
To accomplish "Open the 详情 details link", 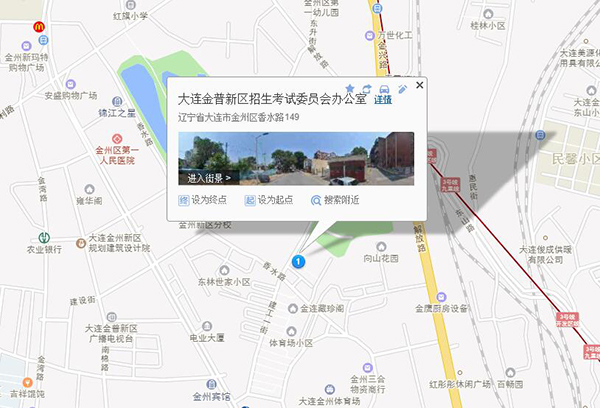I will tap(382, 100).
